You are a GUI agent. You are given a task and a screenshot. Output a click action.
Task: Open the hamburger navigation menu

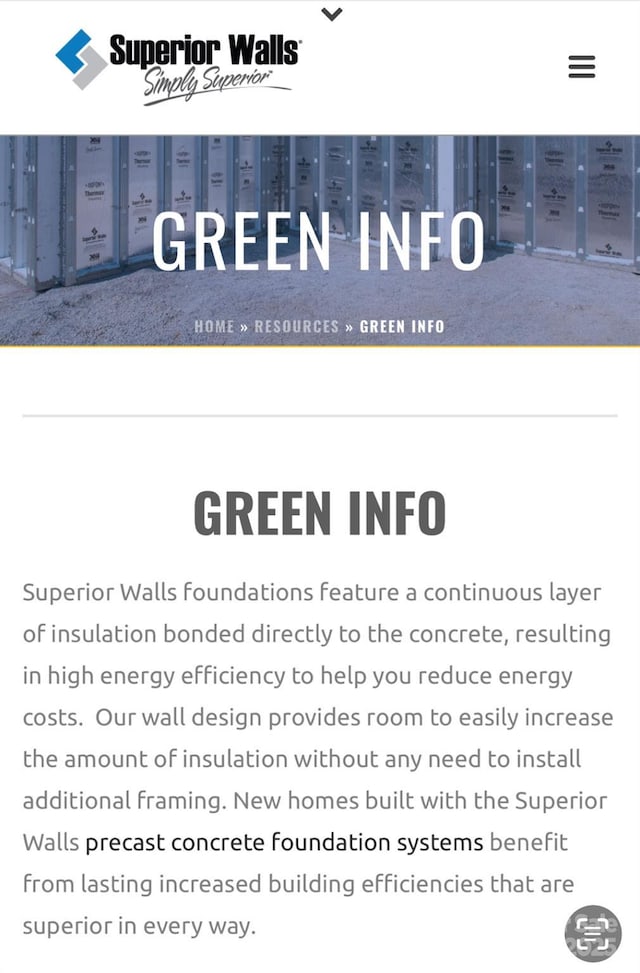tap(581, 67)
